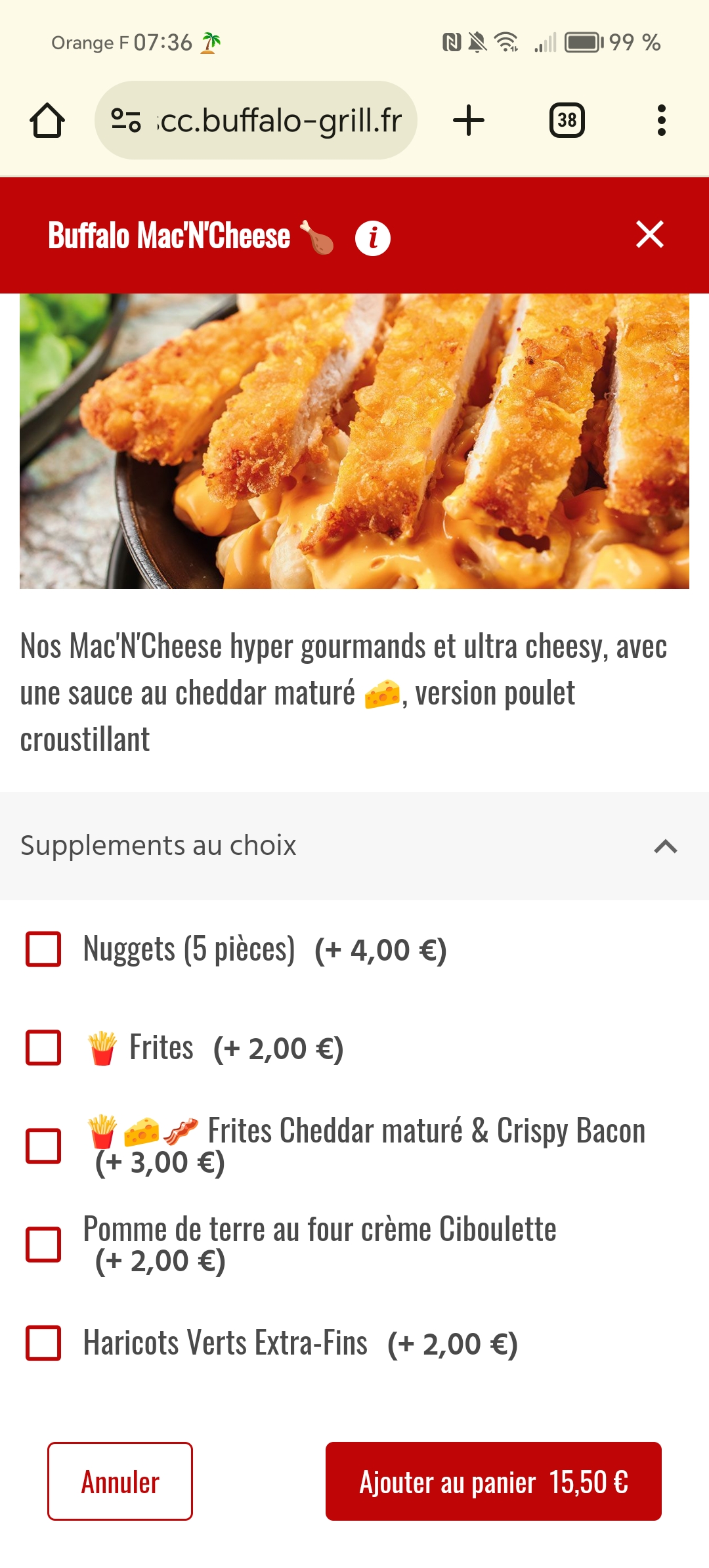This screenshot has height=1568, width=709.
Task: Tap the Annuler button
Action: 120,1481
